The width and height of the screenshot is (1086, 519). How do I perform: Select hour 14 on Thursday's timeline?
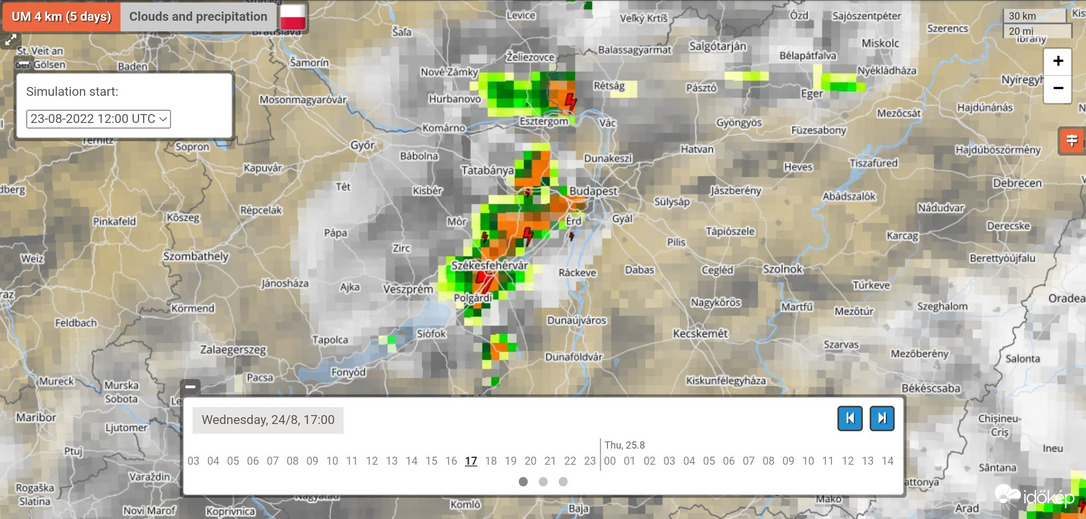(887, 461)
